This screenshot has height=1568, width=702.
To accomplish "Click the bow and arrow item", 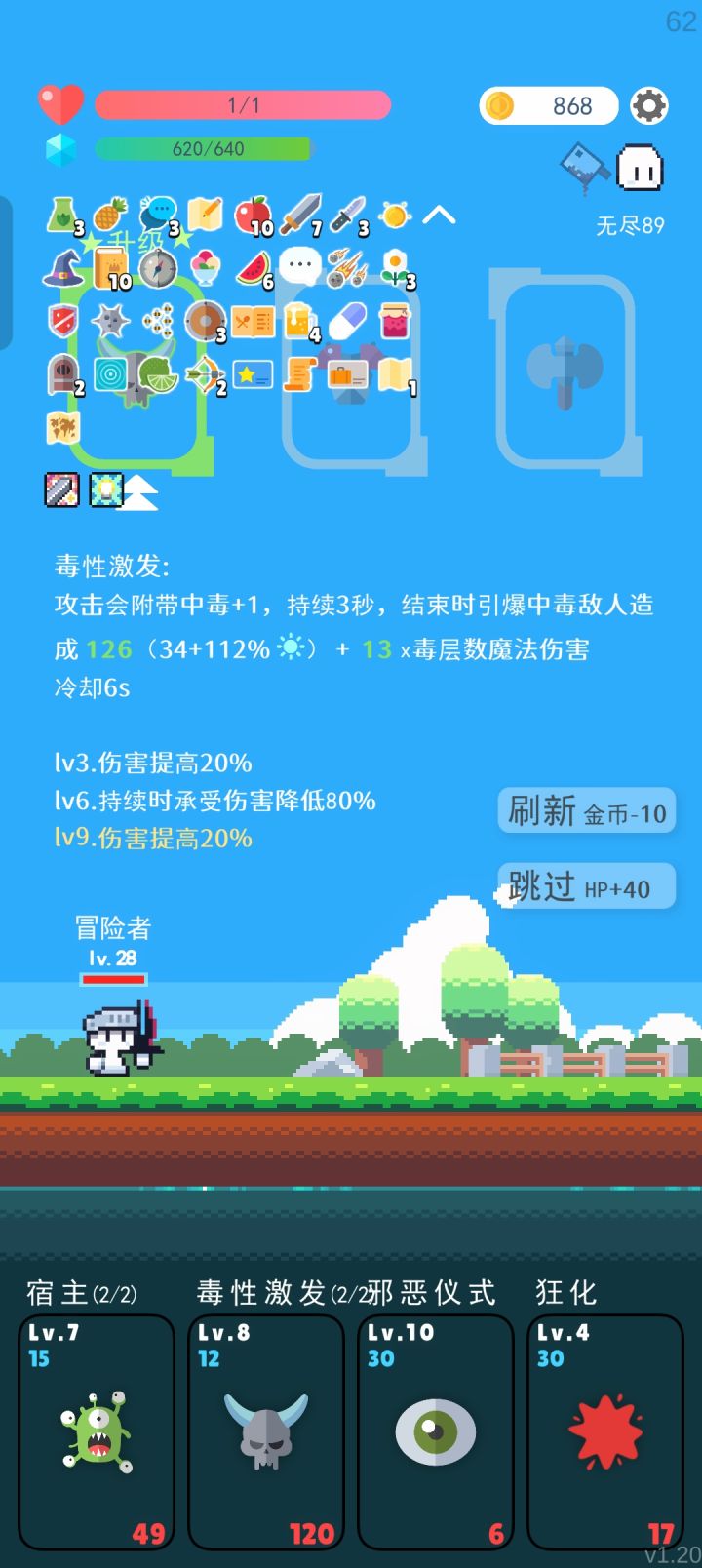I will [204, 375].
